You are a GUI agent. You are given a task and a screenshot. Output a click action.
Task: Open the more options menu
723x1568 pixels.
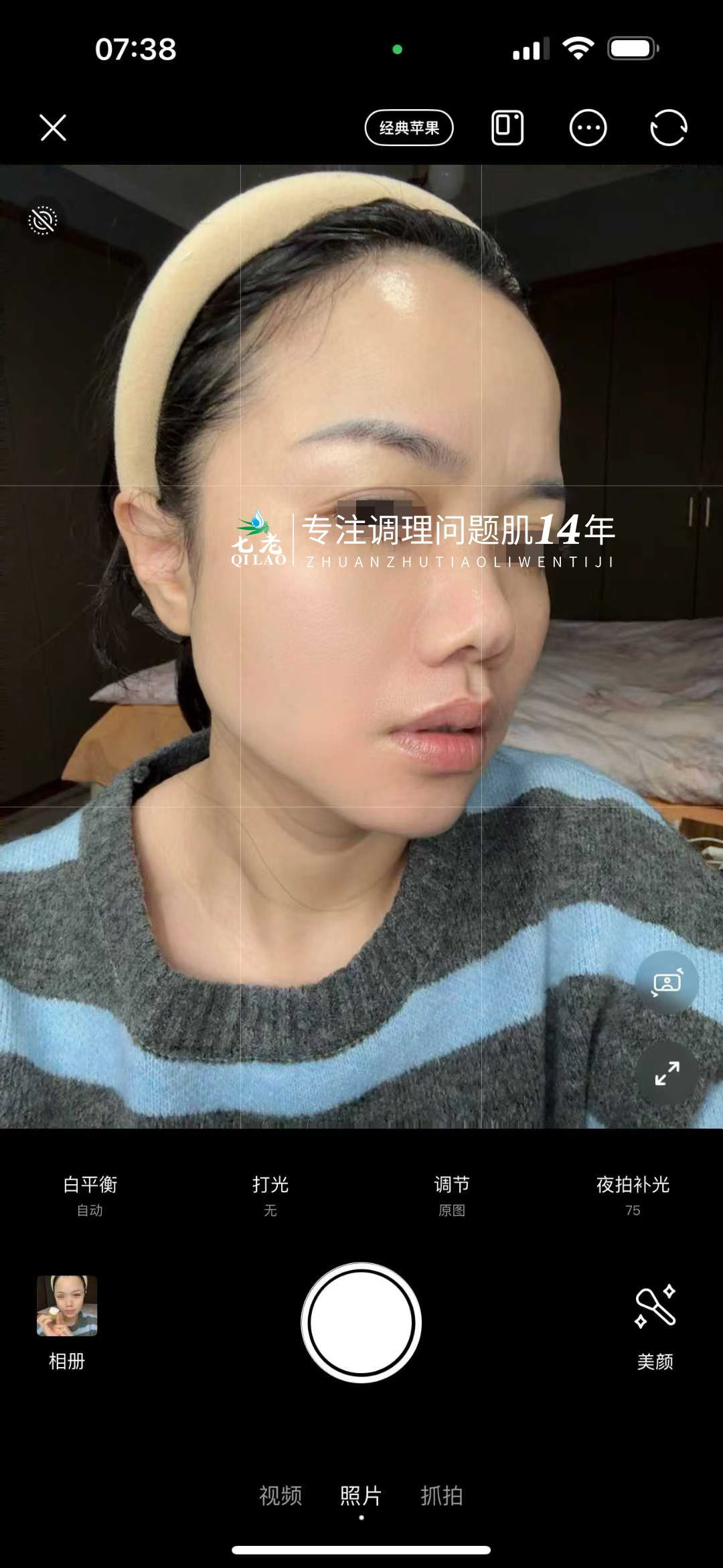click(588, 127)
